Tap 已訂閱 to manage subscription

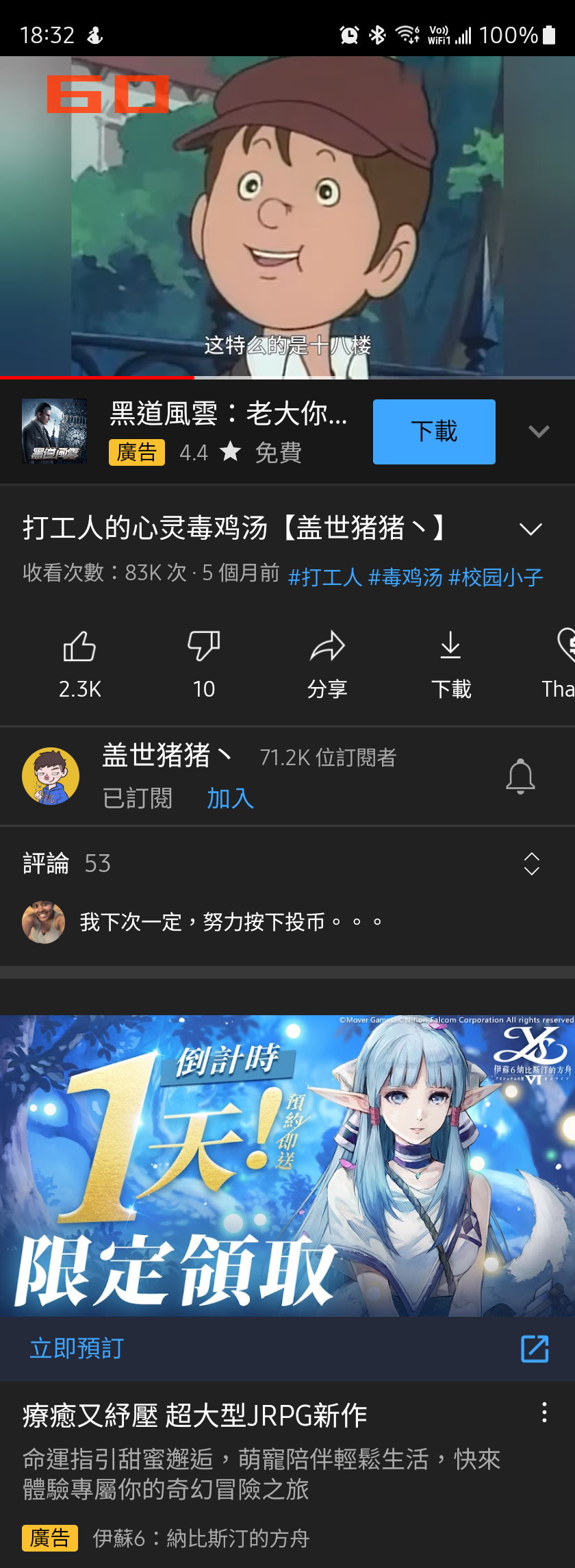(138, 798)
